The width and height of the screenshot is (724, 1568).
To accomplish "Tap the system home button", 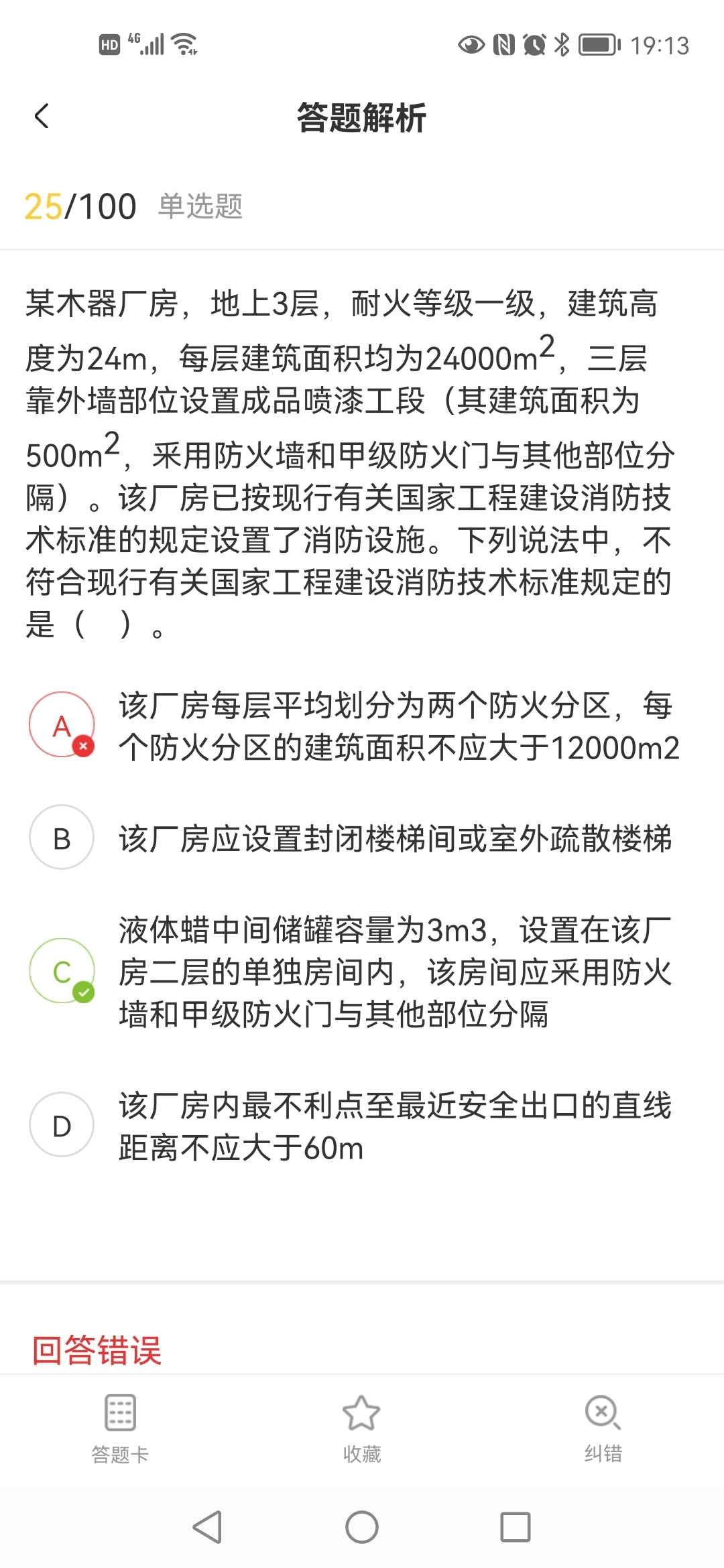I will pos(362,1528).
